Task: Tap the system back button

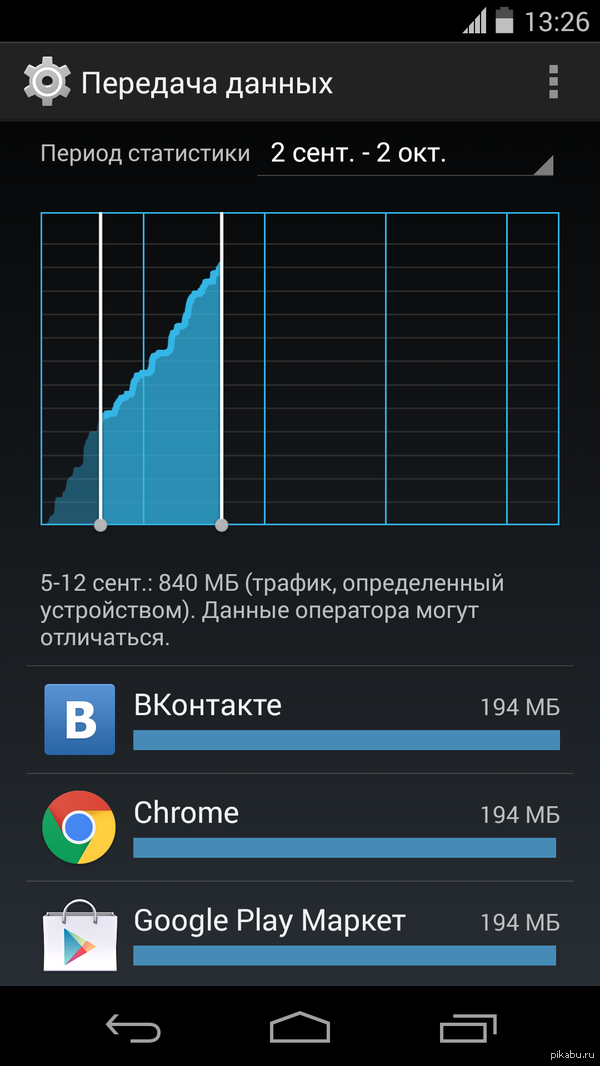Action: coord(133,1027)
